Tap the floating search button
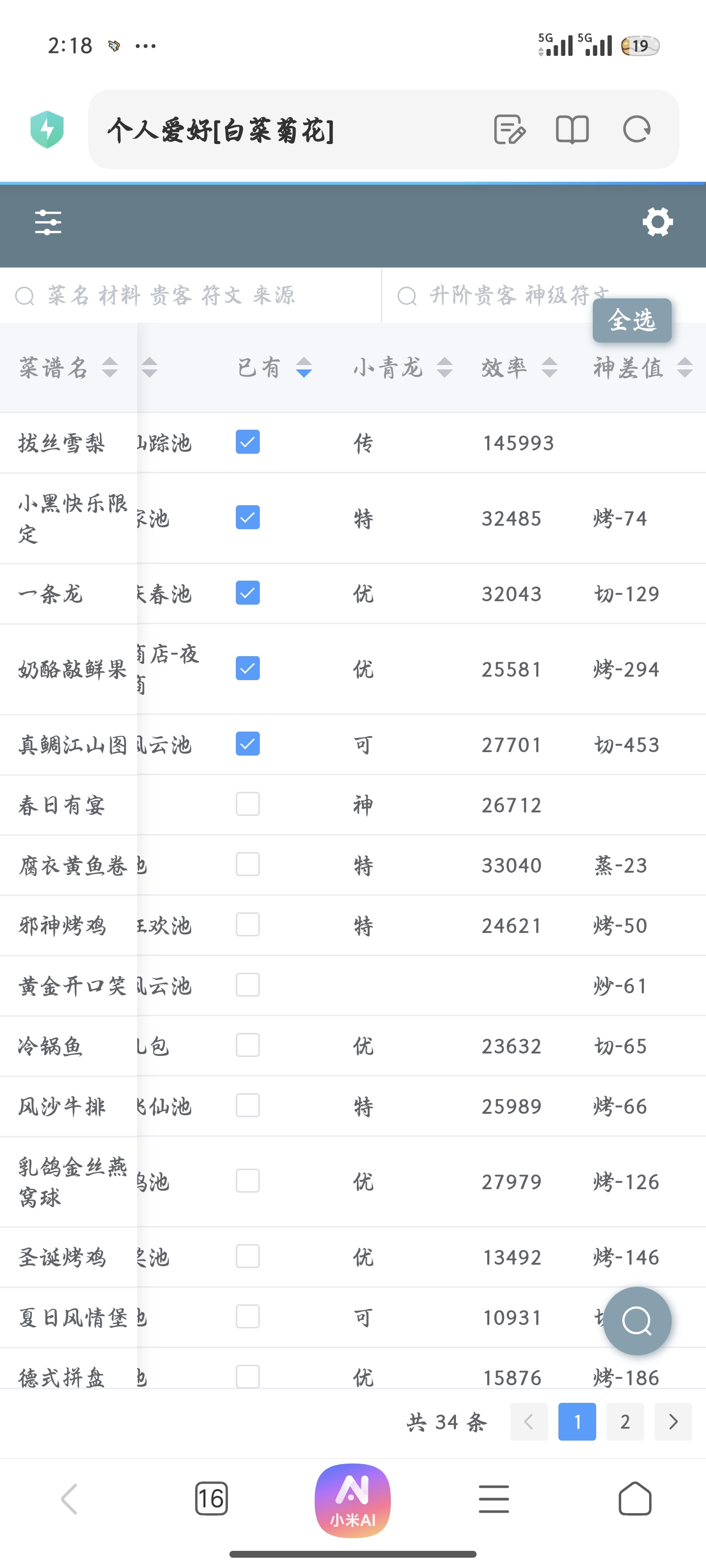The height and width of the screenshot is (1568, 706). pos(637,1321)
